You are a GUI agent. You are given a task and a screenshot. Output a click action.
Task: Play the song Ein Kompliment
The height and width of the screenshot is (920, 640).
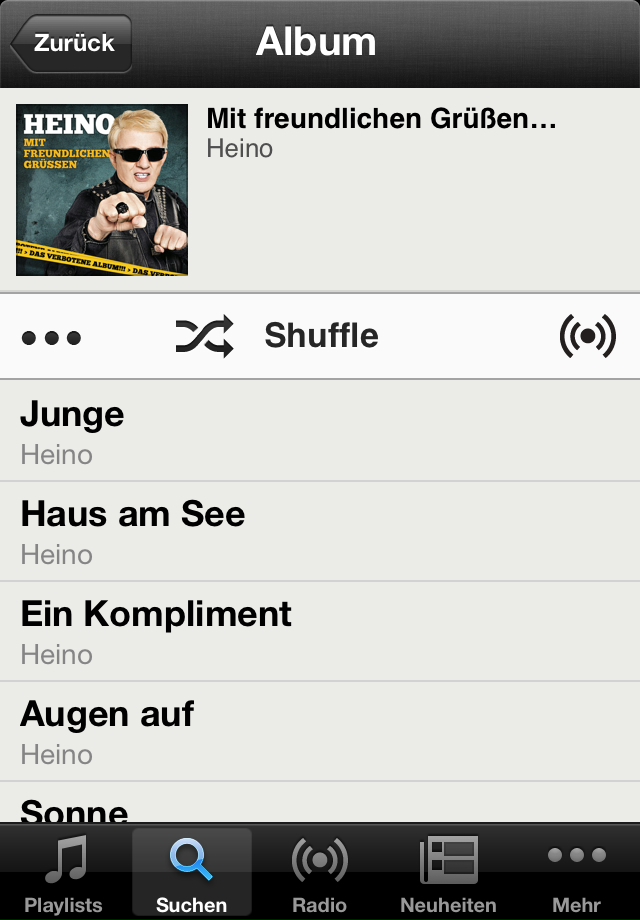(320, 631)
